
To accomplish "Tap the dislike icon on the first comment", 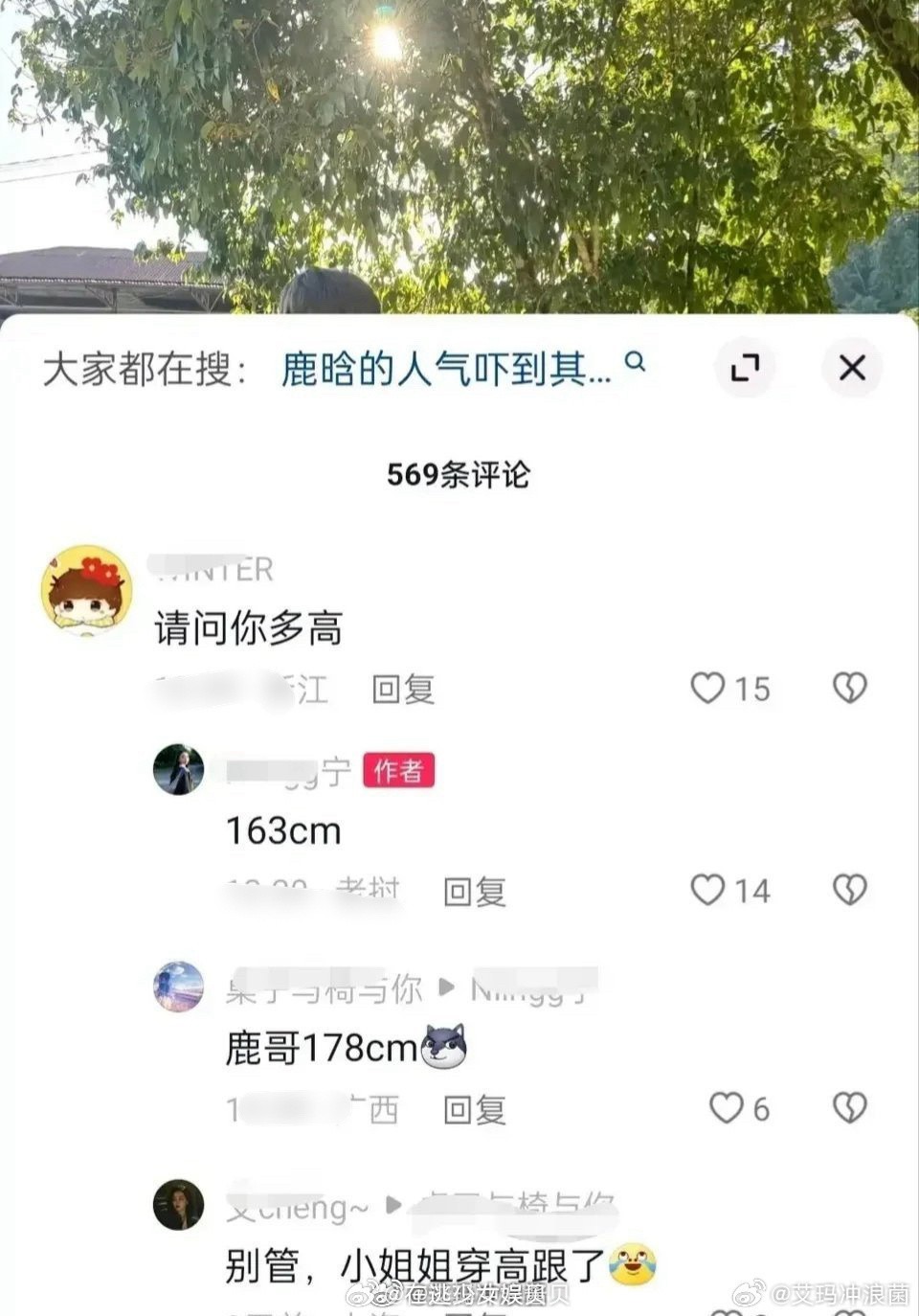I will click(851, 689).
